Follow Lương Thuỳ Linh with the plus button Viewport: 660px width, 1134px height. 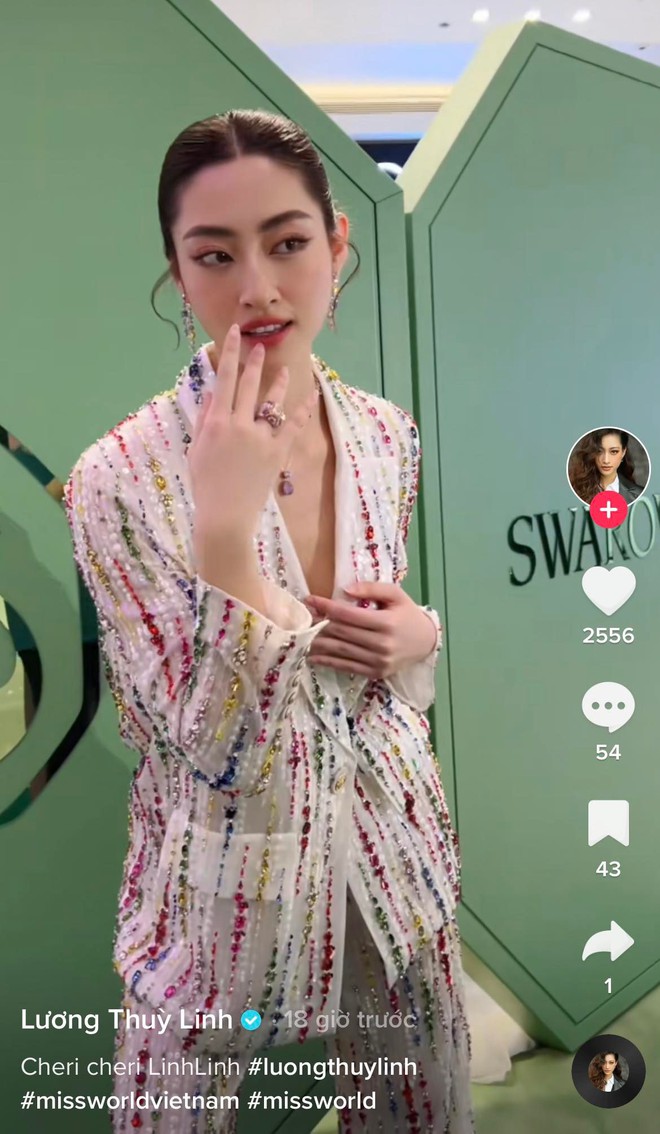(x=608, y=510)
